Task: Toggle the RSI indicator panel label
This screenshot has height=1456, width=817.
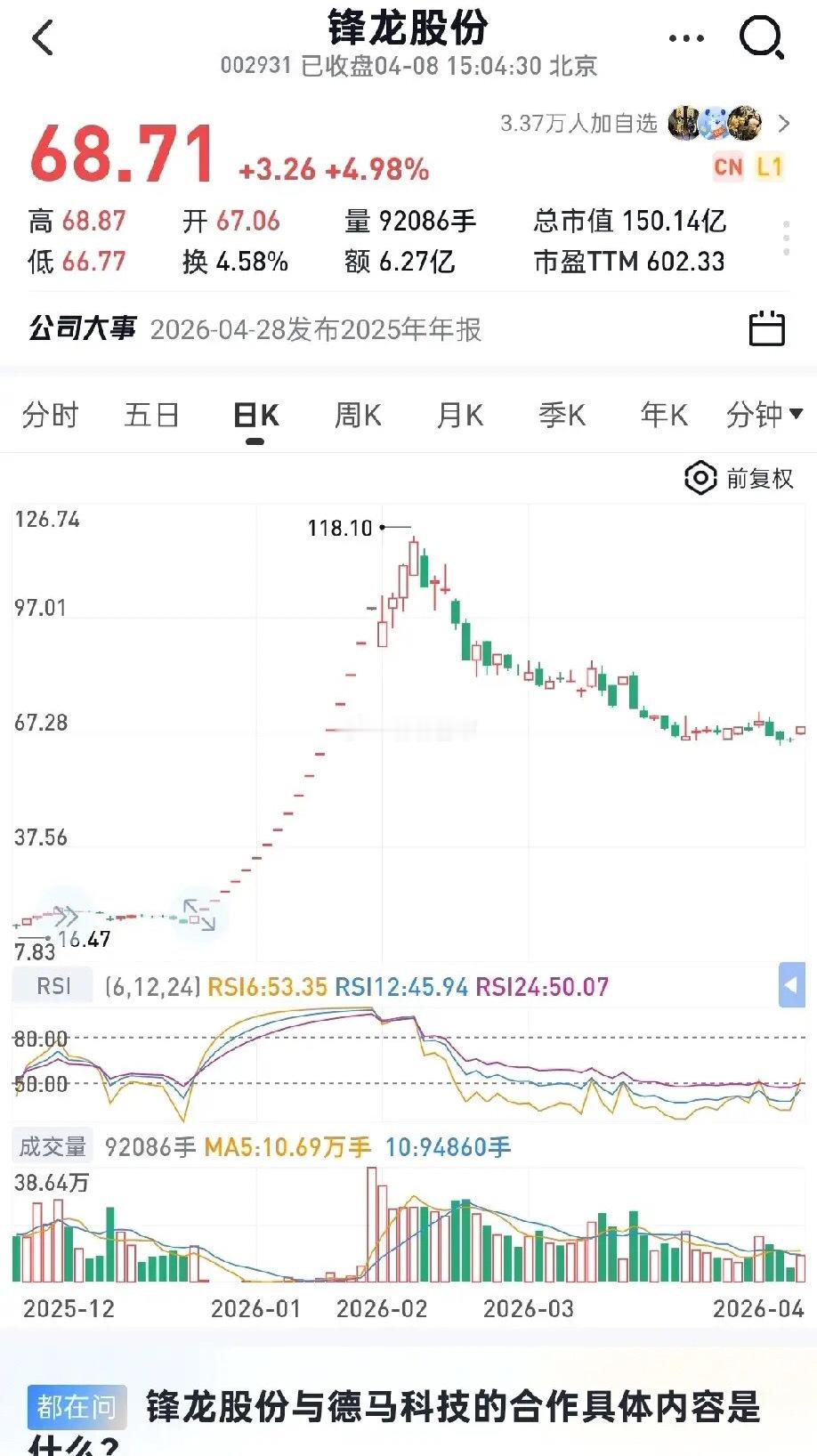Action: [52, 984]
